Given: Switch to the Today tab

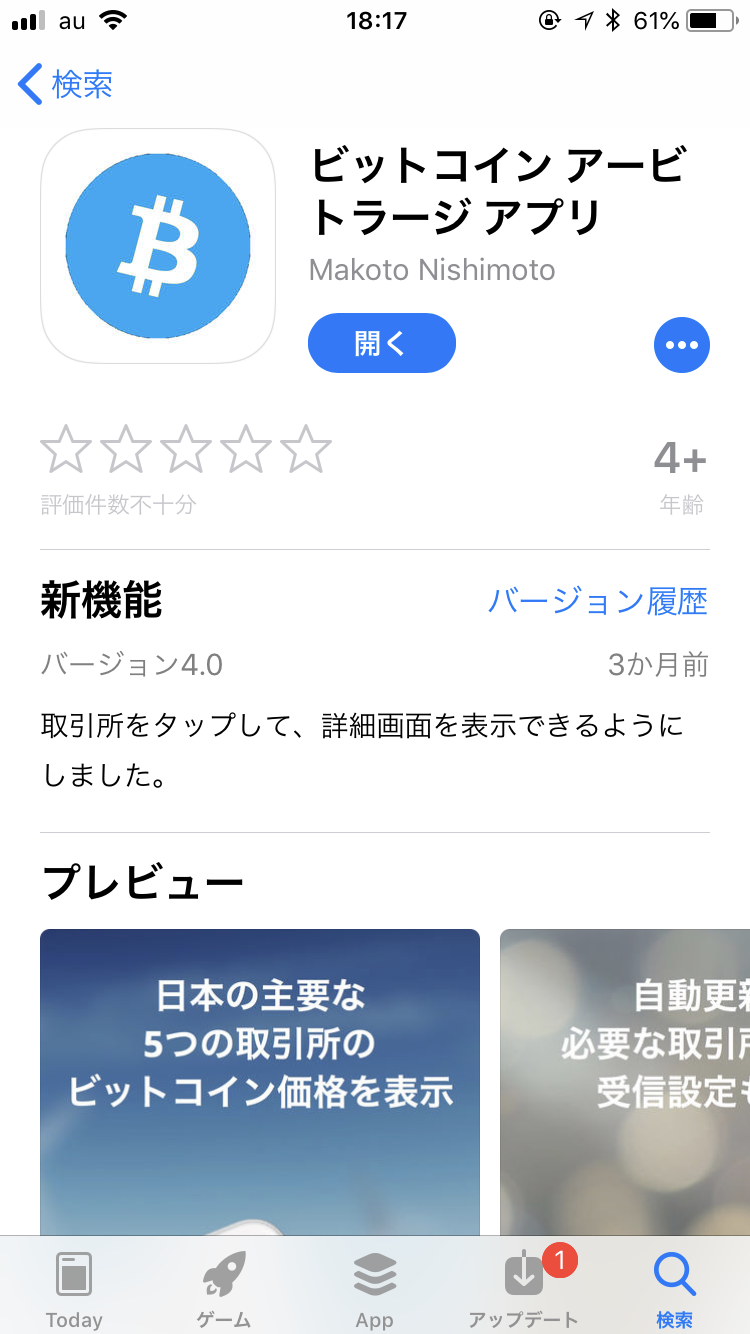Looking at the screenshot, I should [74, 1289].
